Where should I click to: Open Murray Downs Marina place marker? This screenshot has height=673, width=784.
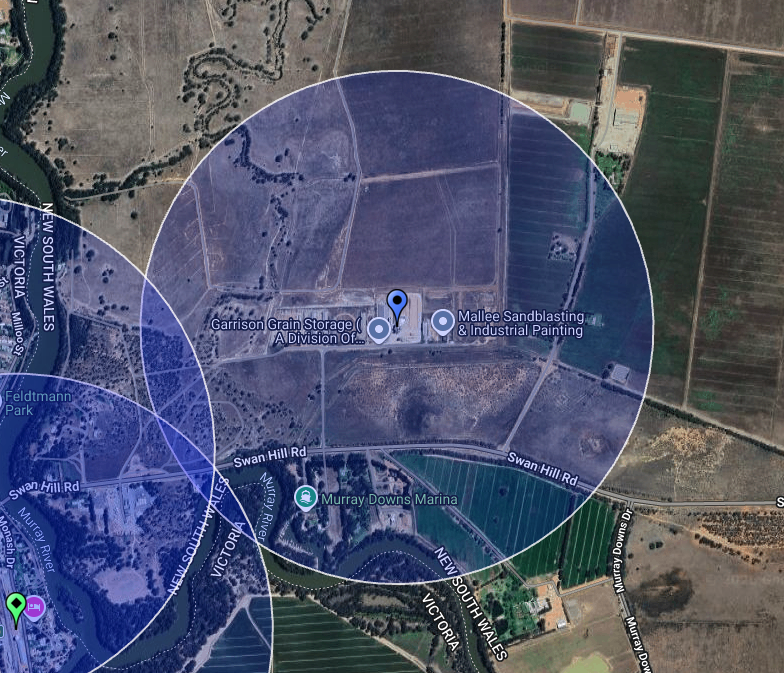click(306, 497)
